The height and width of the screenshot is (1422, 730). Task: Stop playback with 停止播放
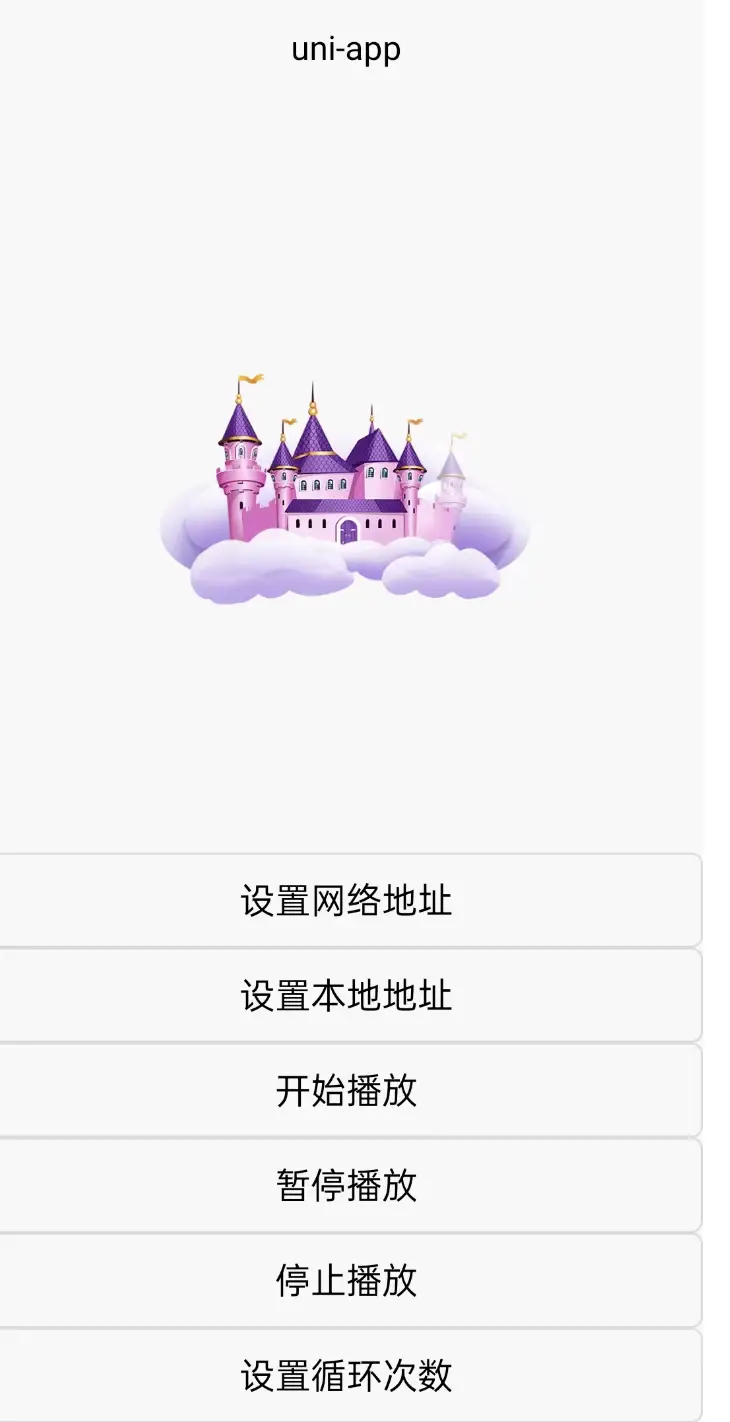347,1281
